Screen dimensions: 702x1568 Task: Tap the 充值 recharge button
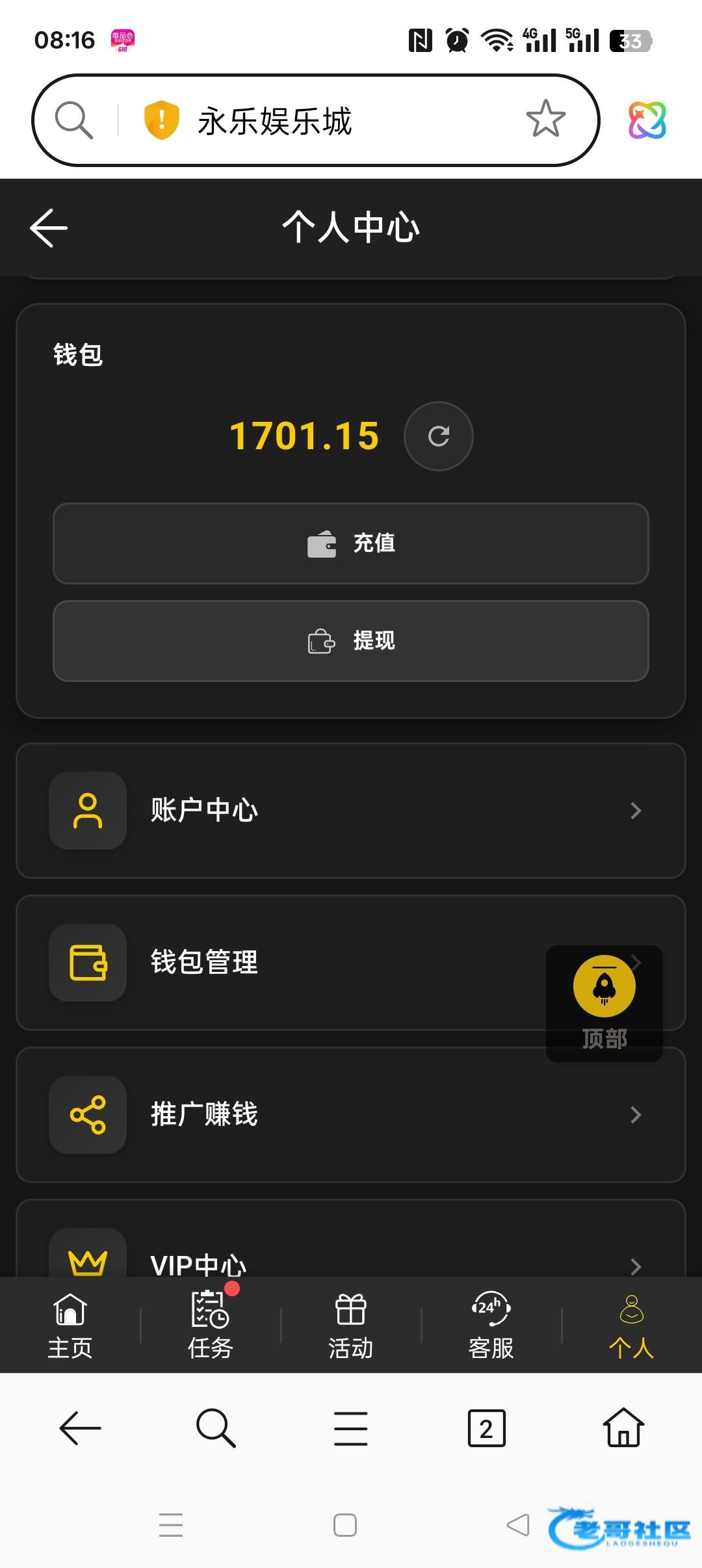pos(351,543)
